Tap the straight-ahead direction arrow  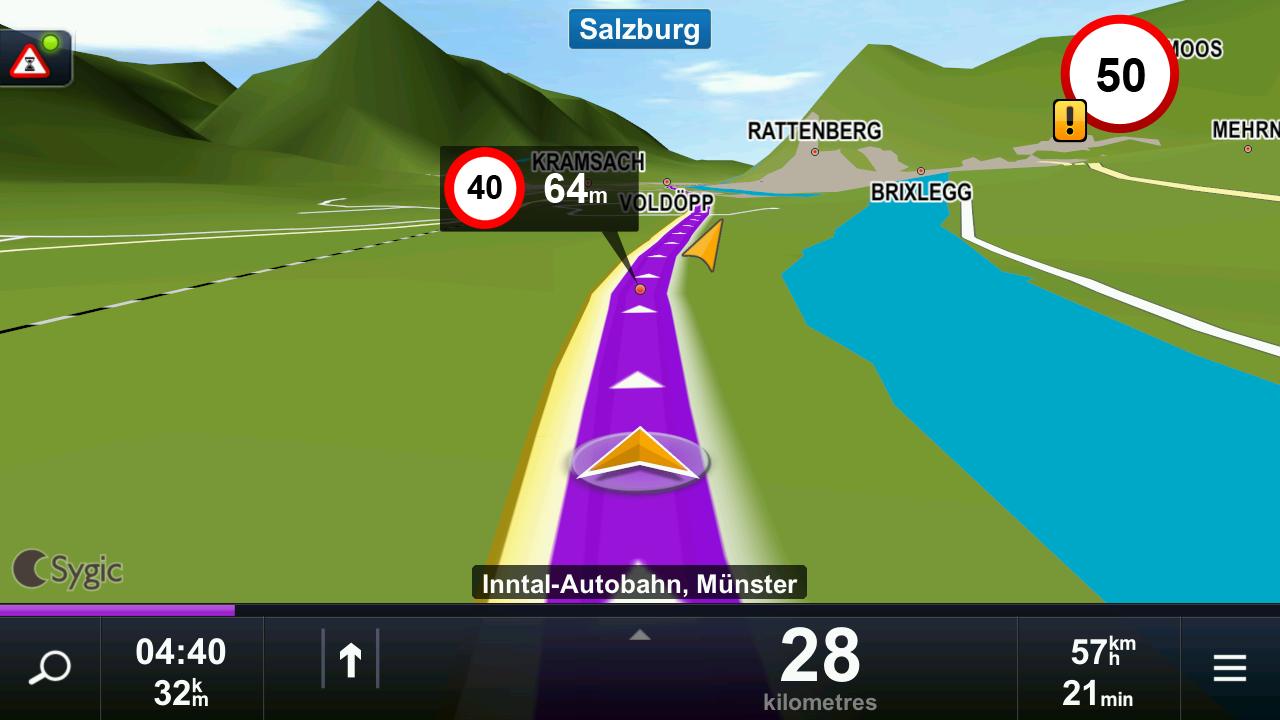tap(350, 661)
